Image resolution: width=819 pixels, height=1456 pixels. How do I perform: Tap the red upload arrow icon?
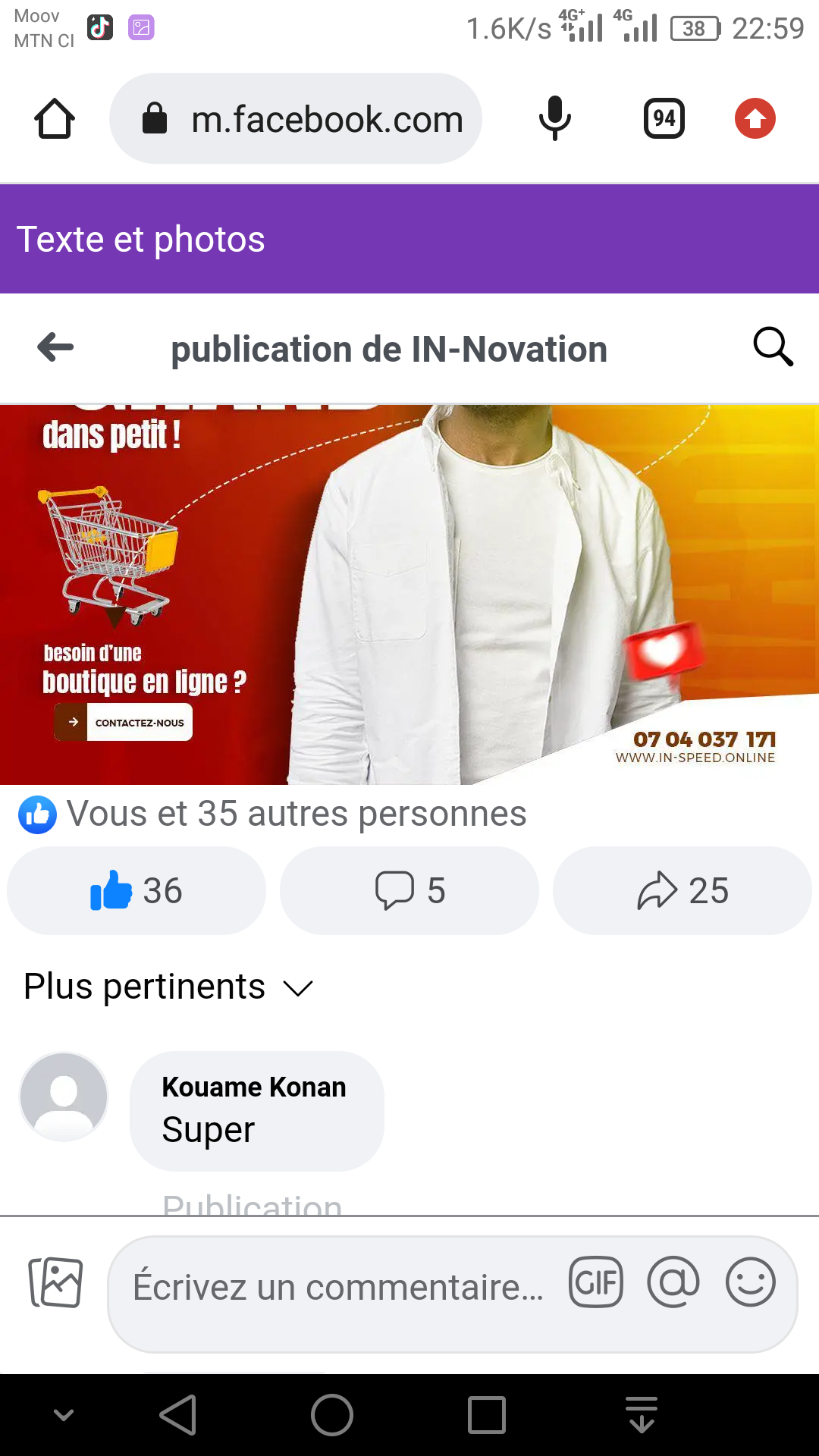(755, 119)
